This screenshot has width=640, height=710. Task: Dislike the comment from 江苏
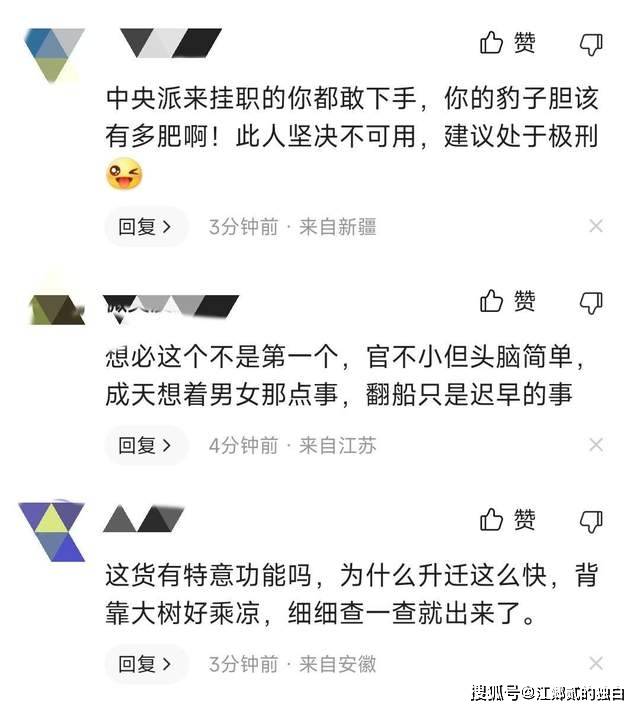592,301
